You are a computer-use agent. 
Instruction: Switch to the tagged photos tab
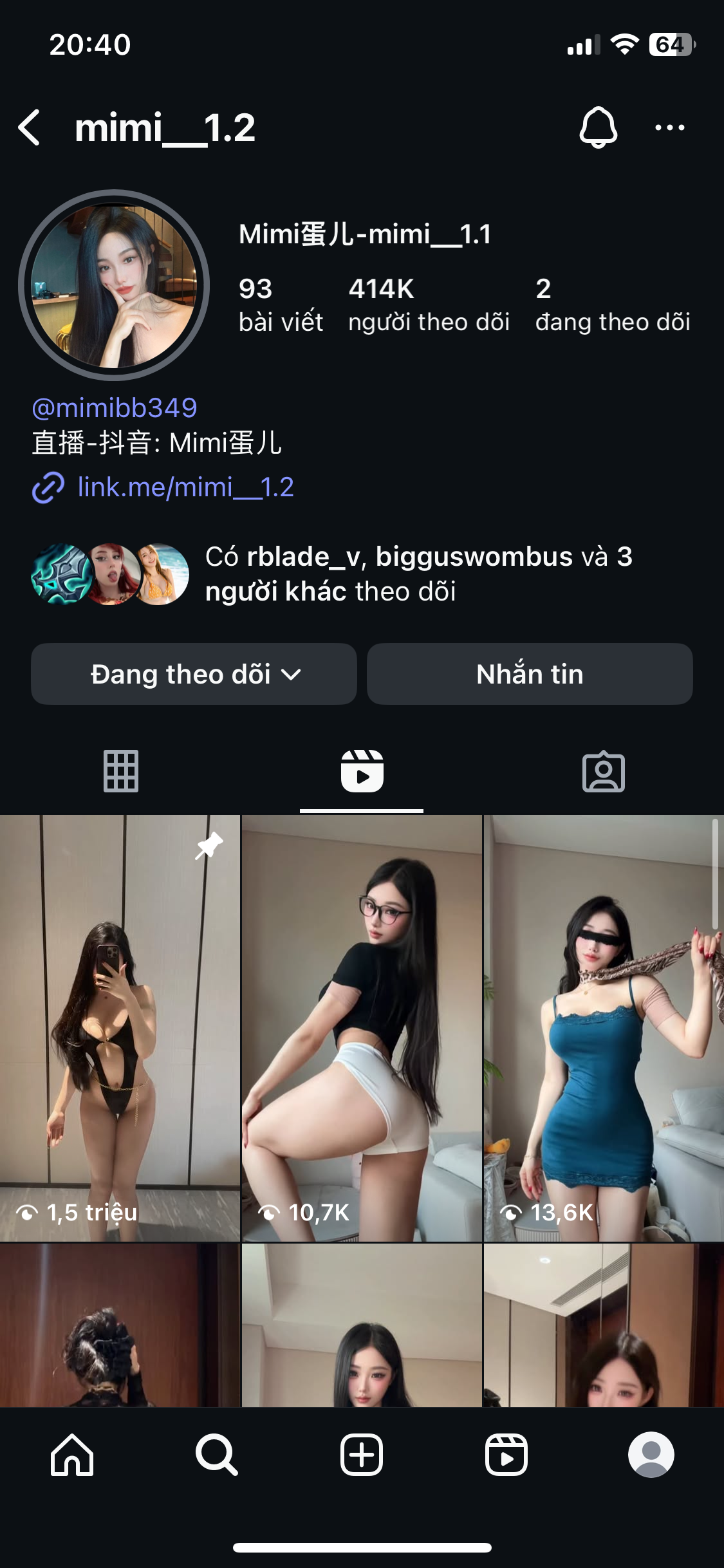point(603,771)
